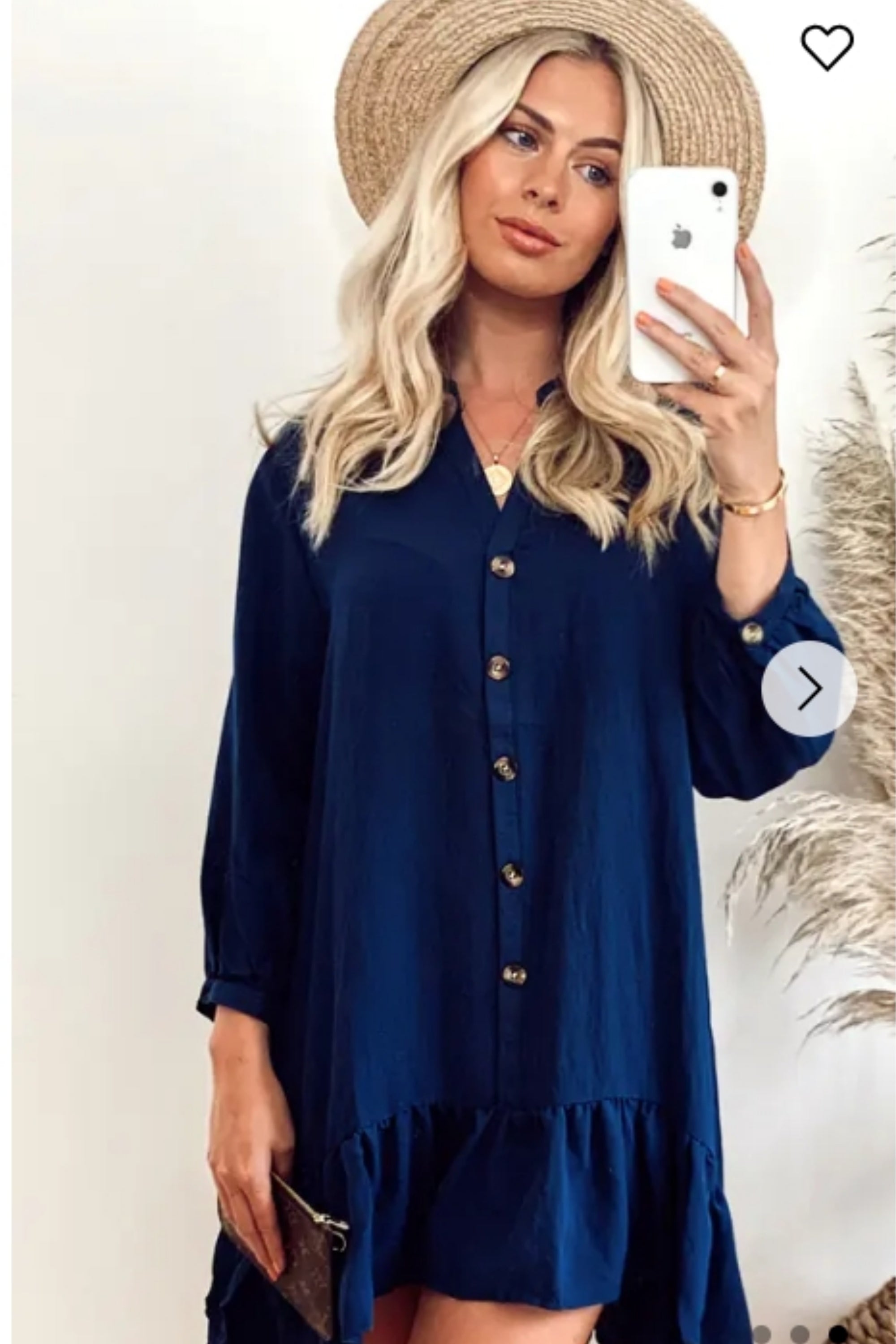This screenshot has height=1344, width=896.
Task: Show the next product photo
Action: click(809, 689)
